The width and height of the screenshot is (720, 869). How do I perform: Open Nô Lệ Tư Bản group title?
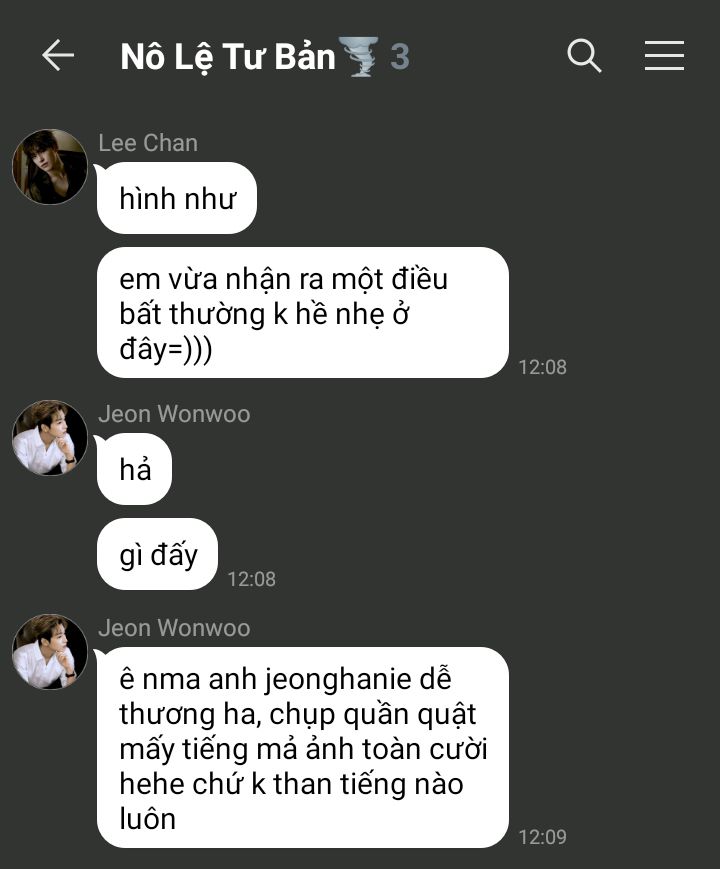pos(228,57)
